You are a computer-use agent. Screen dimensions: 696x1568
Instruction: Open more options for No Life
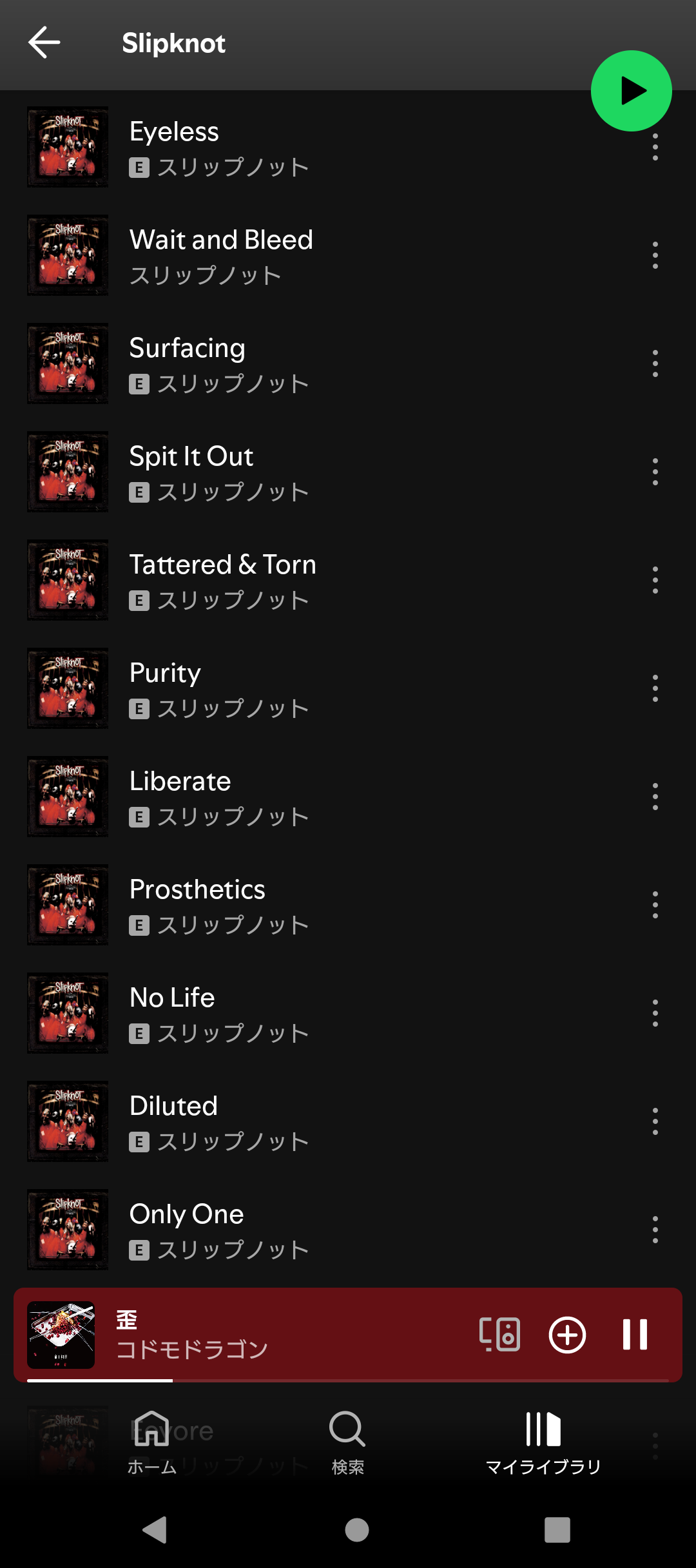(655, 1013)
